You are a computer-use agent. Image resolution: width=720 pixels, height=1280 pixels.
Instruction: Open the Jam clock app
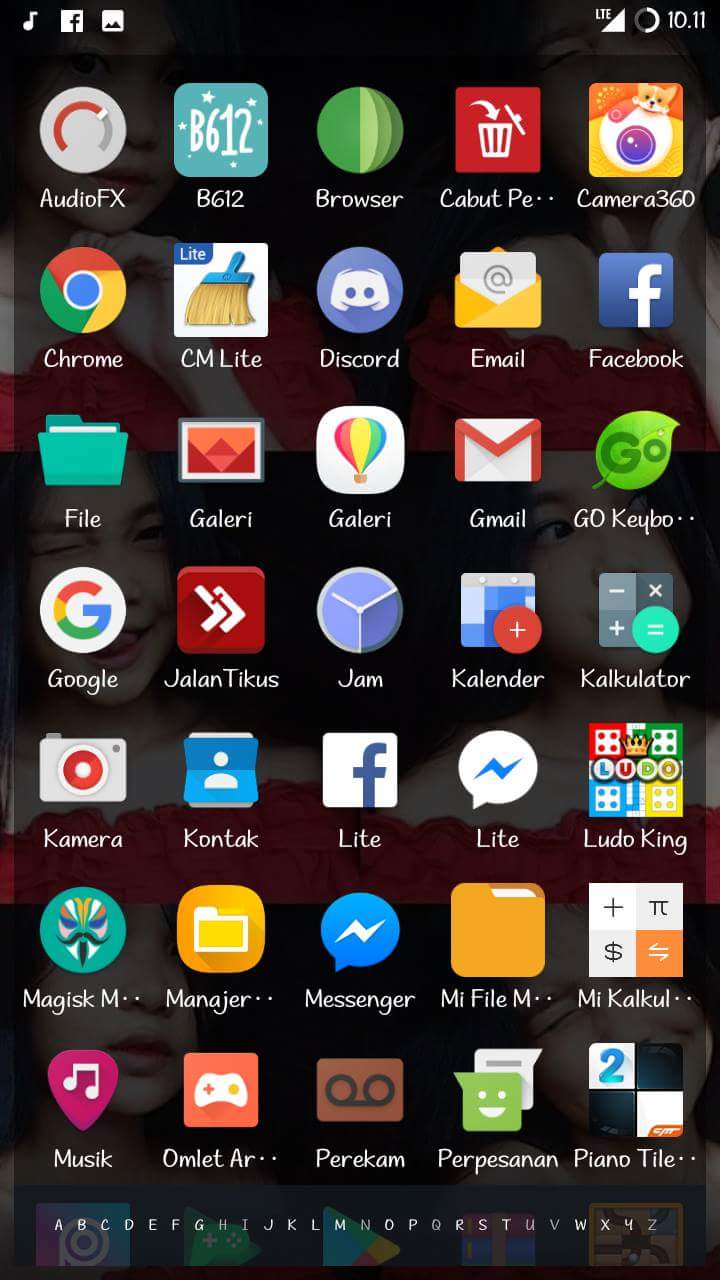pos(359,611)
